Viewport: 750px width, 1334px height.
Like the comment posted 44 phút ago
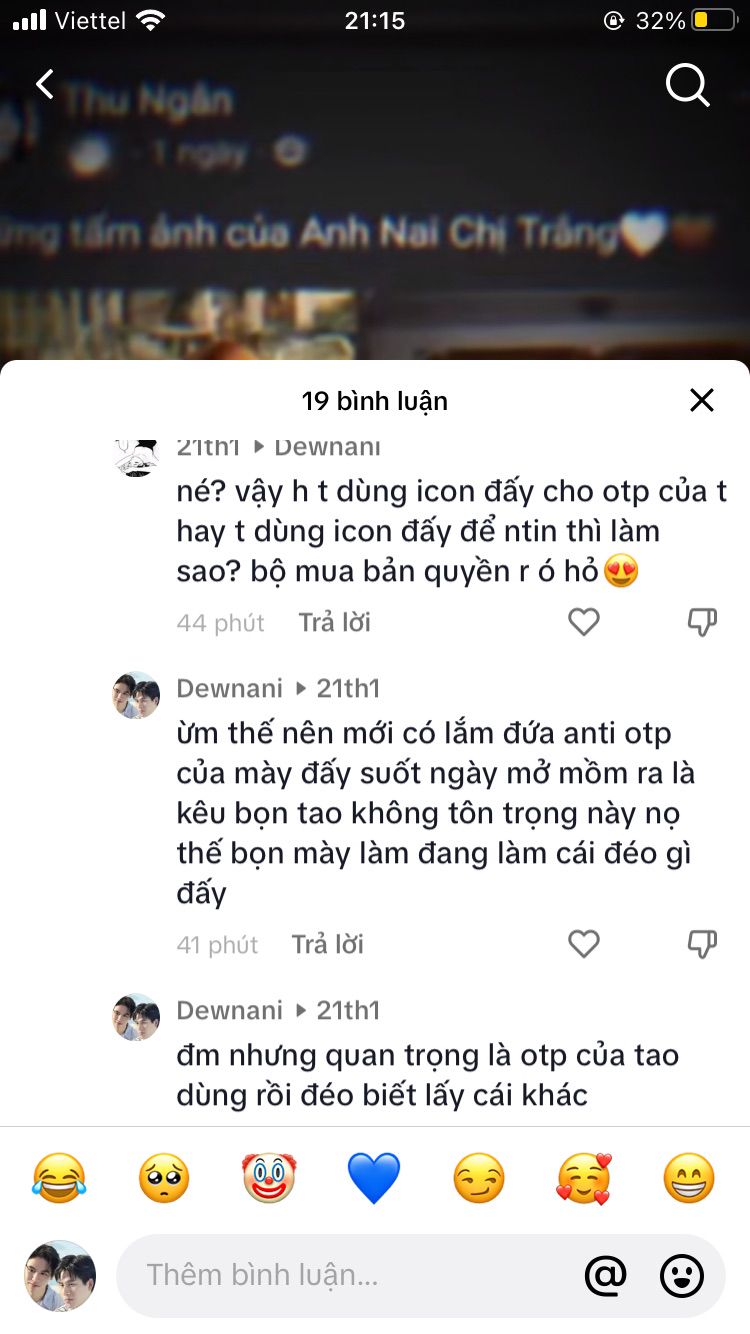point(584,622)
